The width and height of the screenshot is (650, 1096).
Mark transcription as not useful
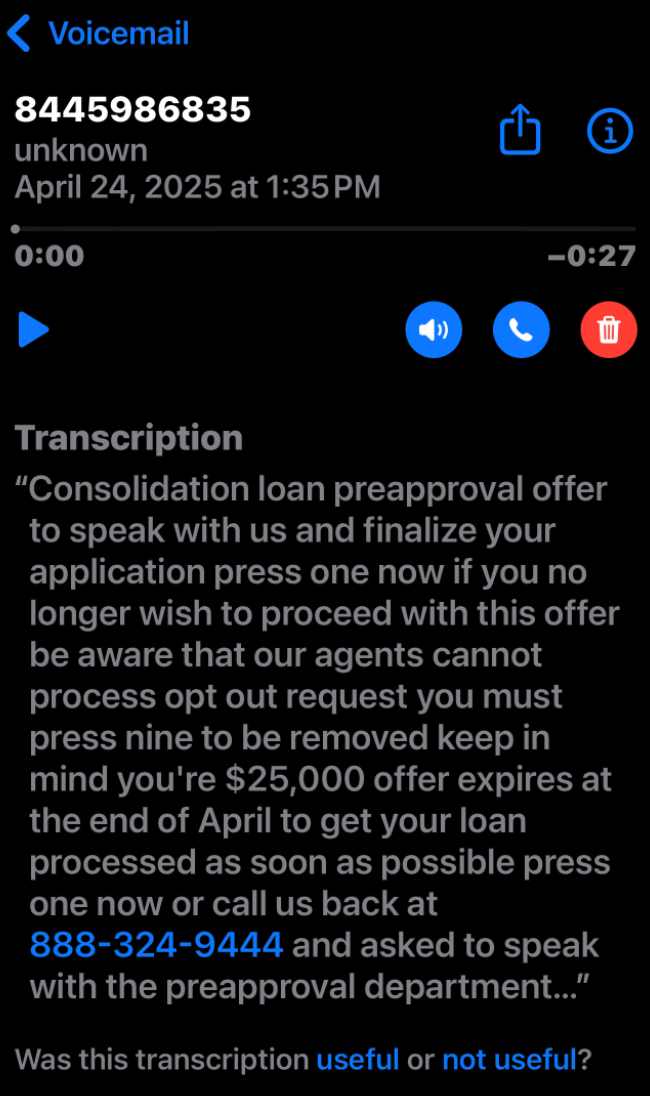(509, 1059)
